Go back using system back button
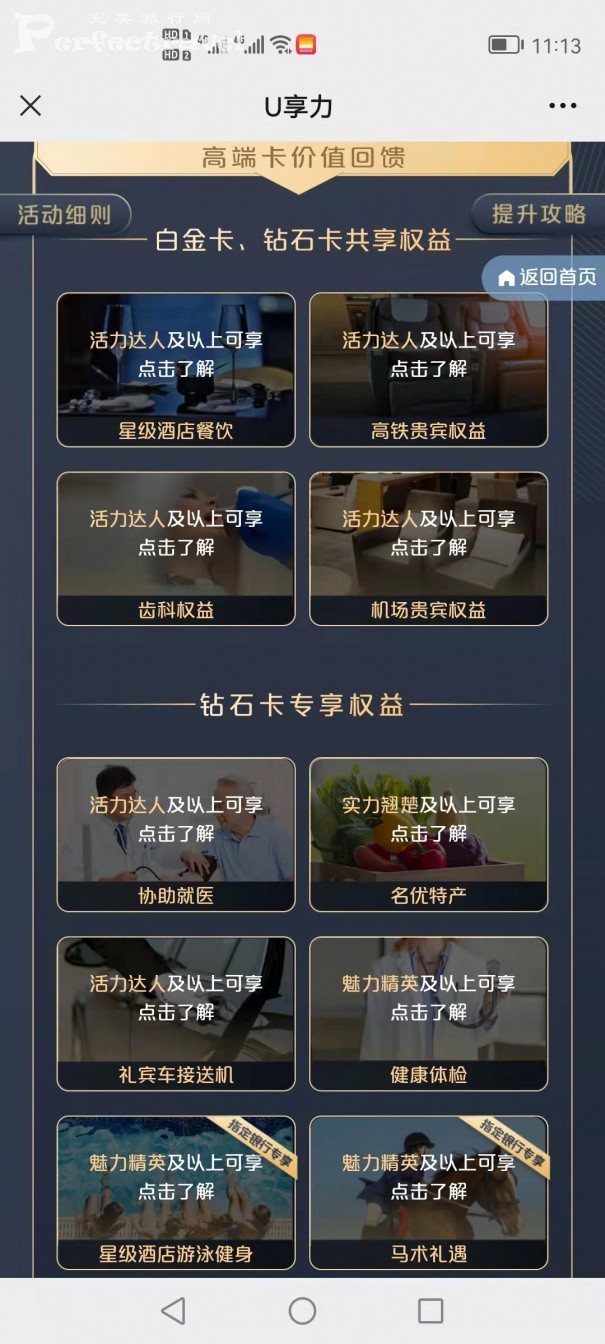The image size is (605, 1344). 173,1310
